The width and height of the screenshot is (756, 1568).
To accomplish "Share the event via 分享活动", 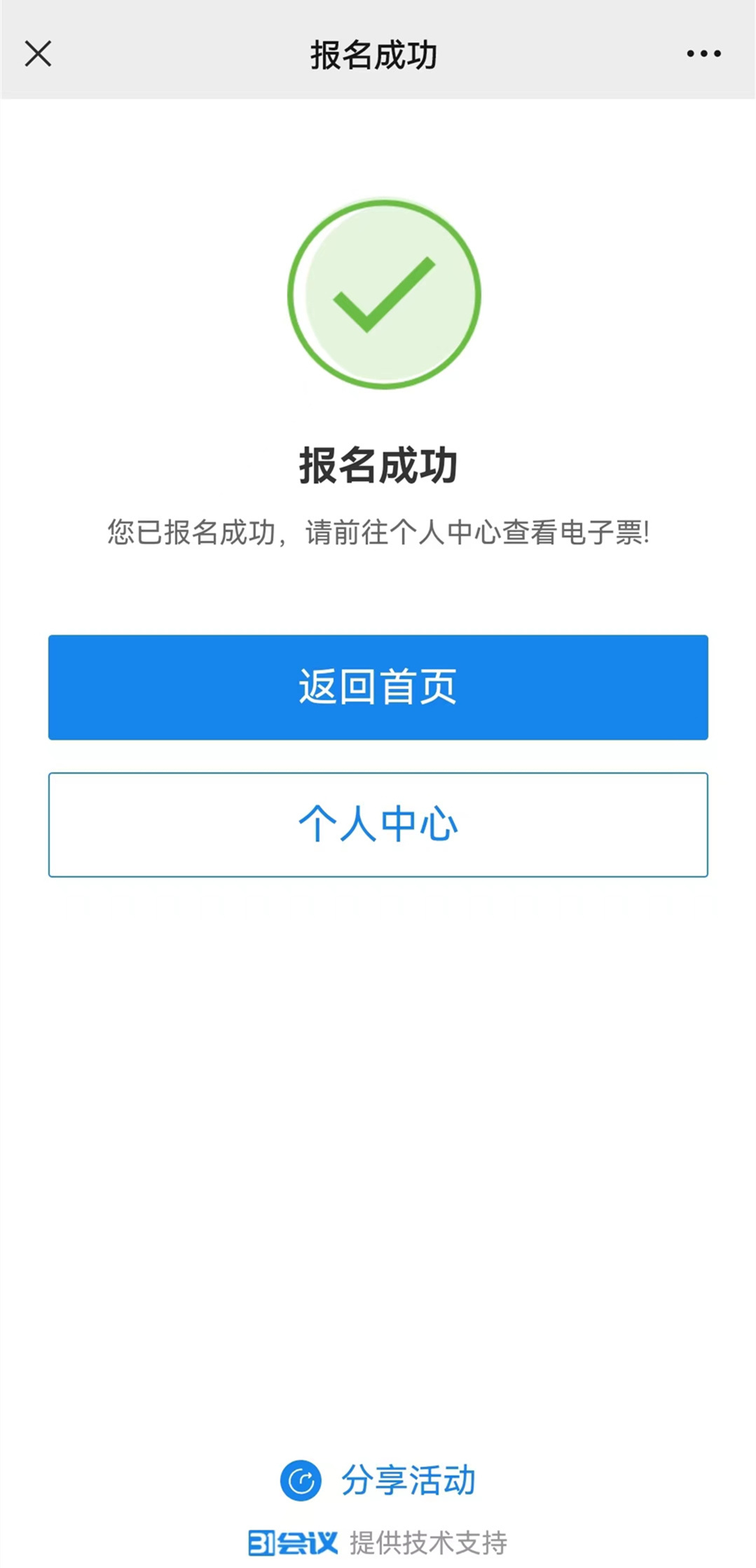I will point(378,1481).
